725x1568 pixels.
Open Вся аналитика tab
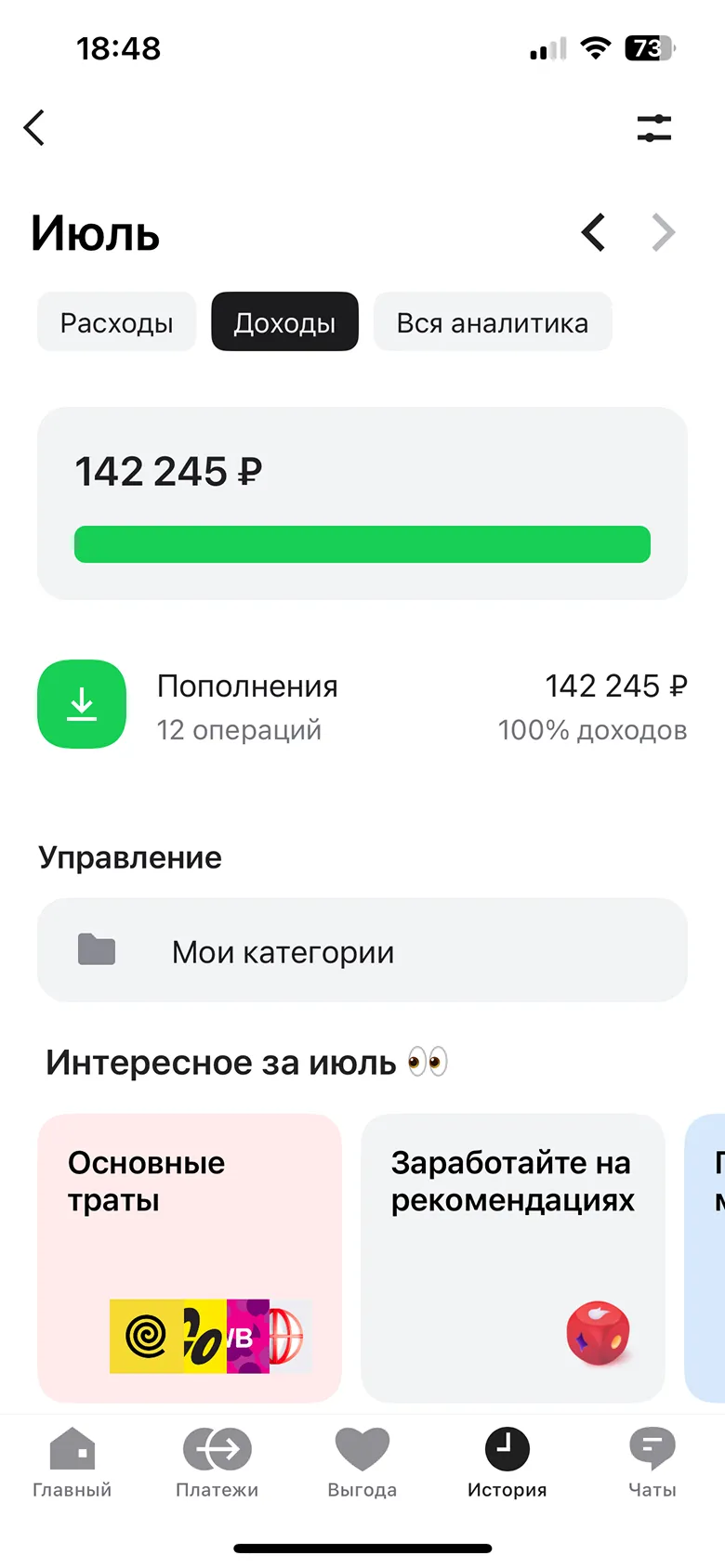(492, 322)
